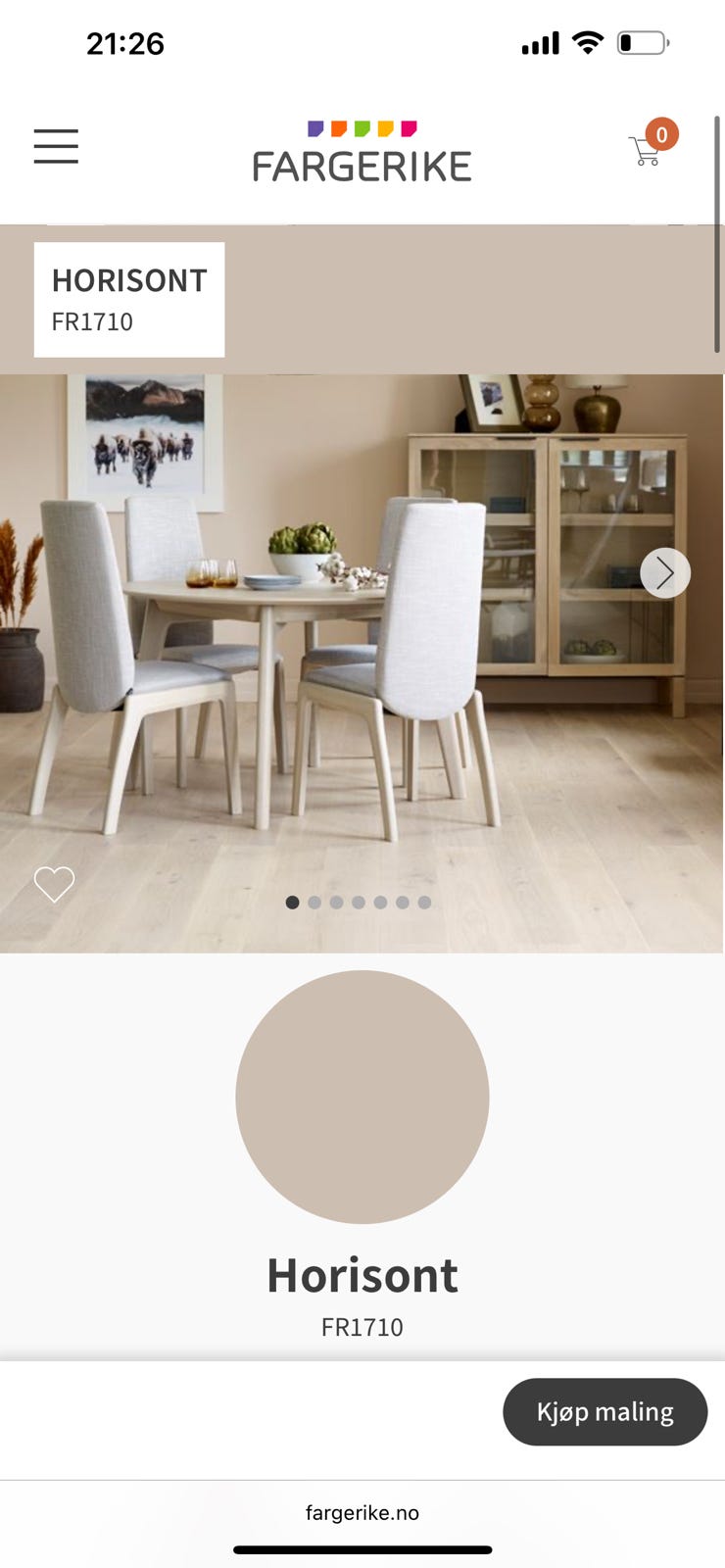Viewport: 725px width, 1568px height.
Task: Select the large Horisont color swatch circle
Action: tap(362, 1097)
